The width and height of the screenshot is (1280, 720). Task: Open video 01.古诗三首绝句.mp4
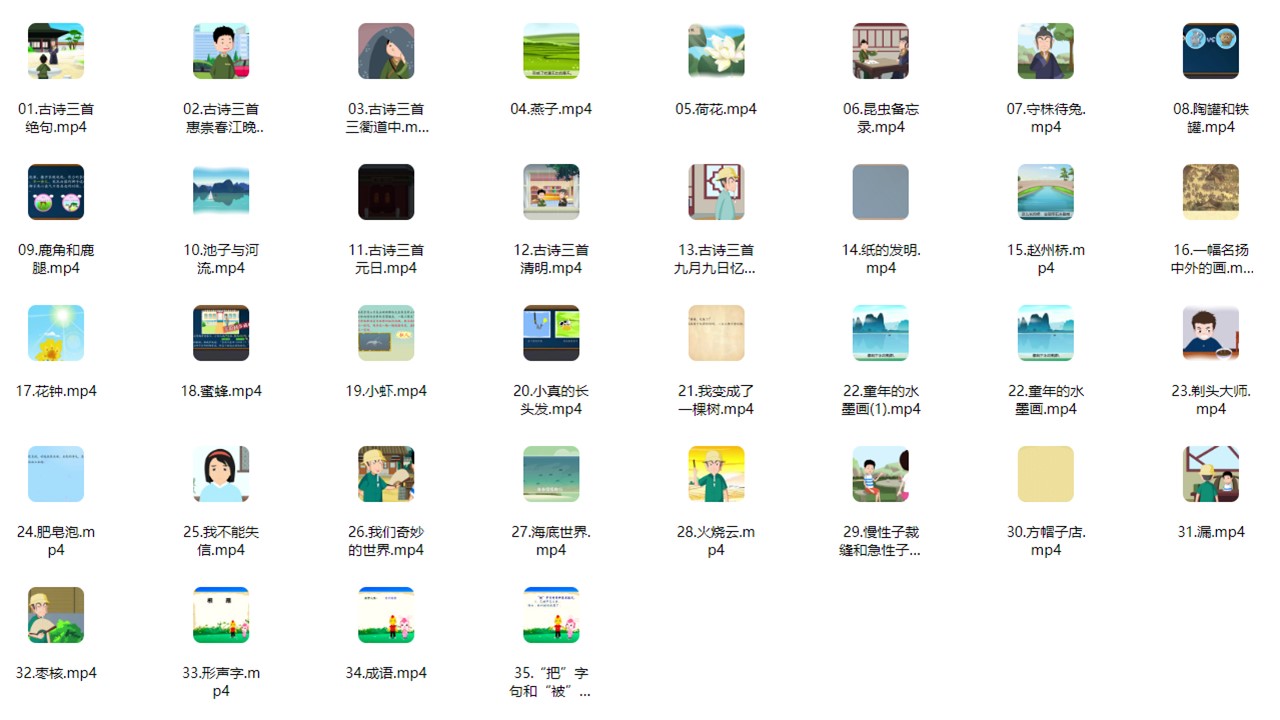(x=56, y=51)
